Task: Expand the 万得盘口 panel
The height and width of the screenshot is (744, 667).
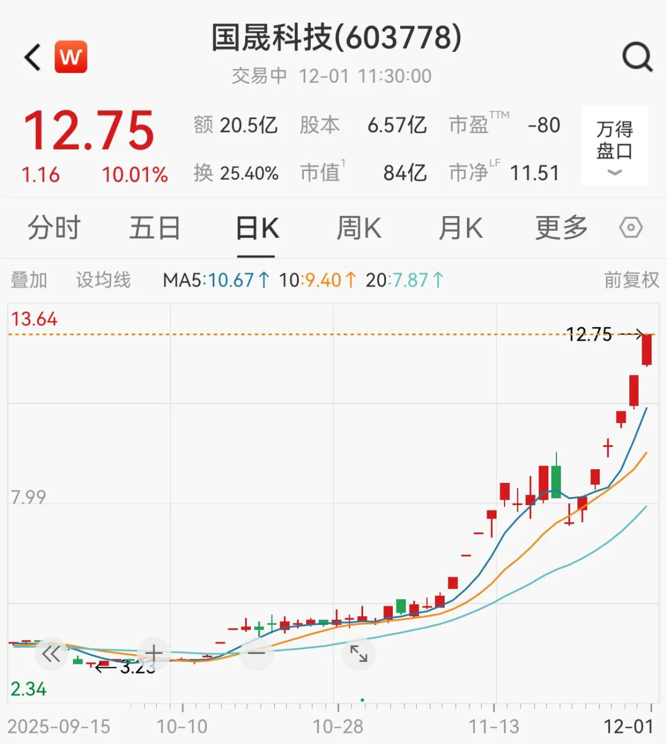Action: pyautogui.click(x=614, y=146)
